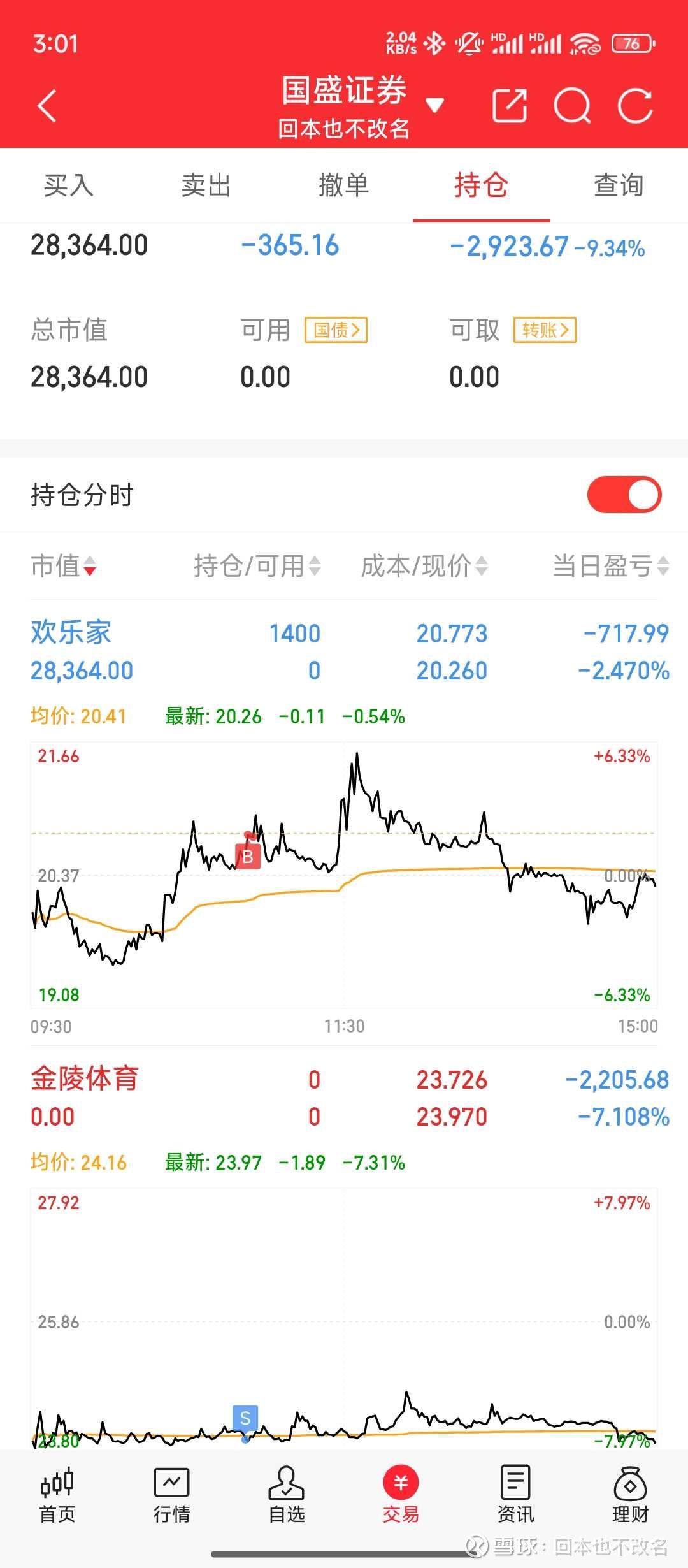Open the search magnifier
The height and width of the screenshot is (1568, 688).
point(572,106)
